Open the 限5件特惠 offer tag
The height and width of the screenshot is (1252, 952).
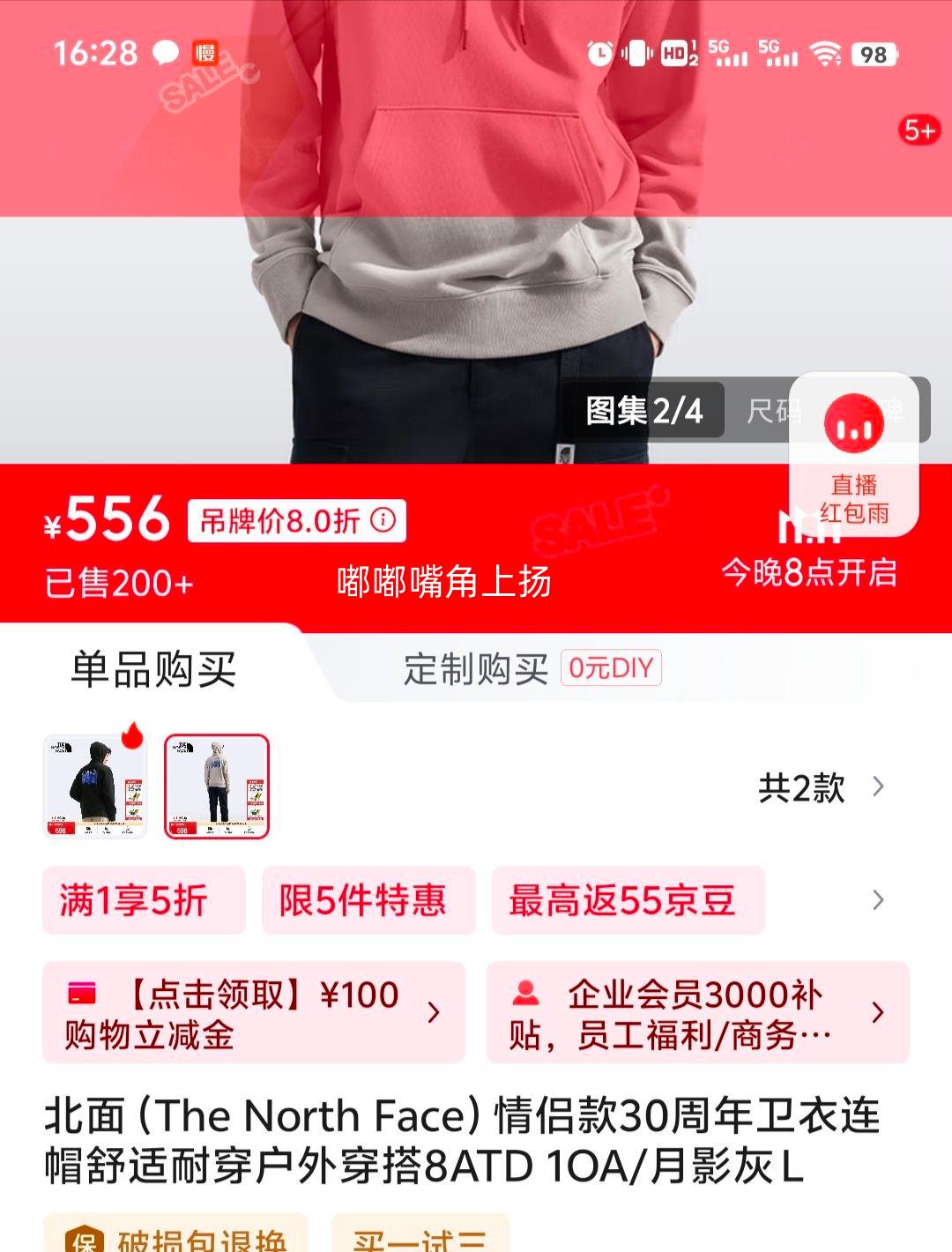click(368, 900)
